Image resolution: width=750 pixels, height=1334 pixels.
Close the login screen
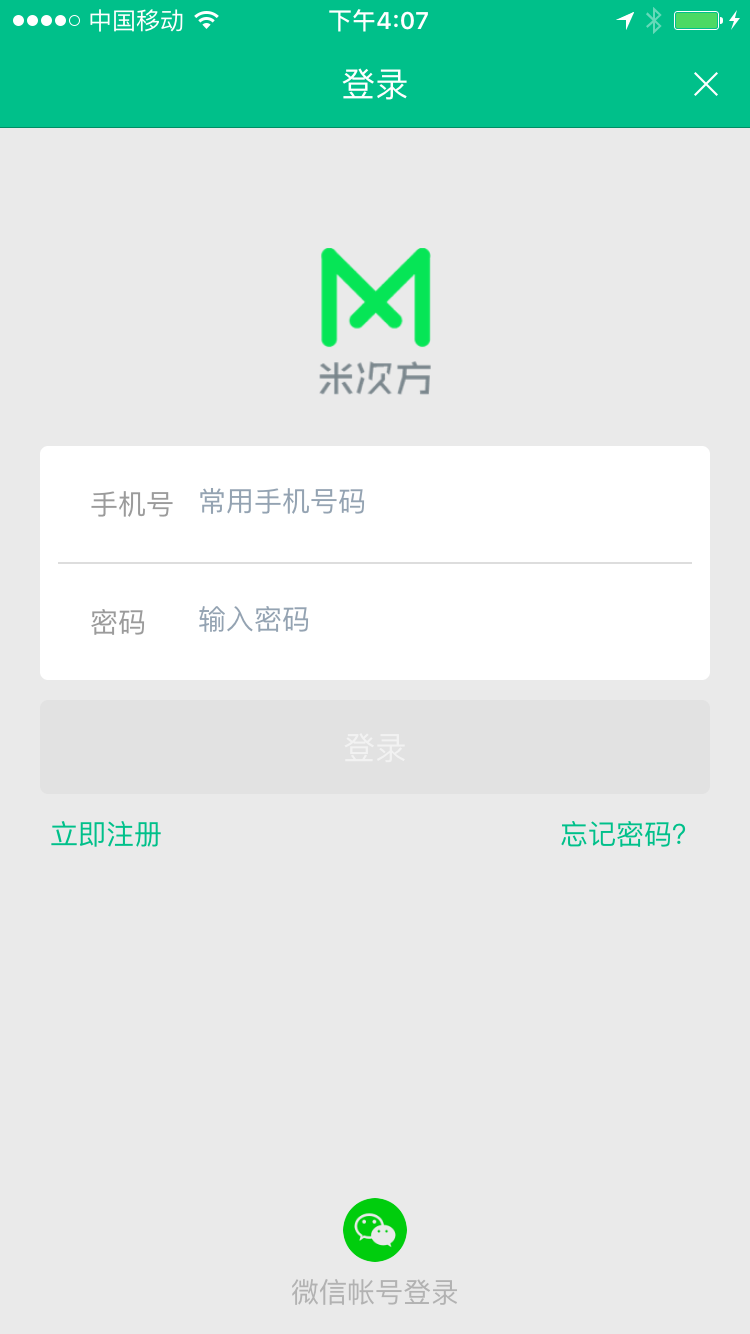click(706, 85)
